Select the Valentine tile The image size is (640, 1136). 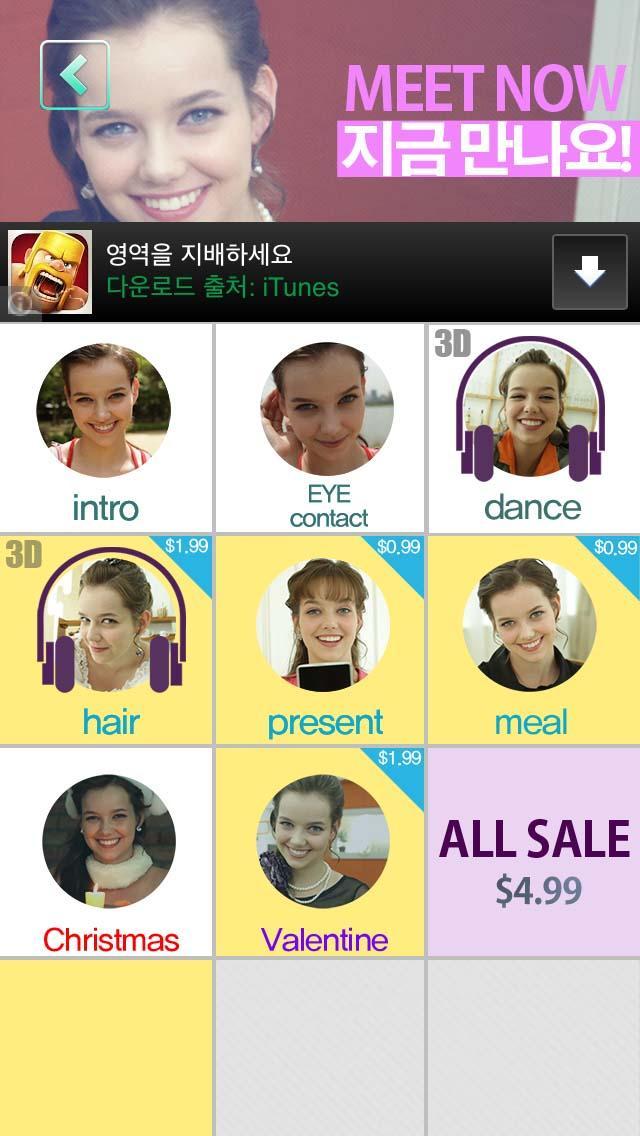tap(321, 852)
